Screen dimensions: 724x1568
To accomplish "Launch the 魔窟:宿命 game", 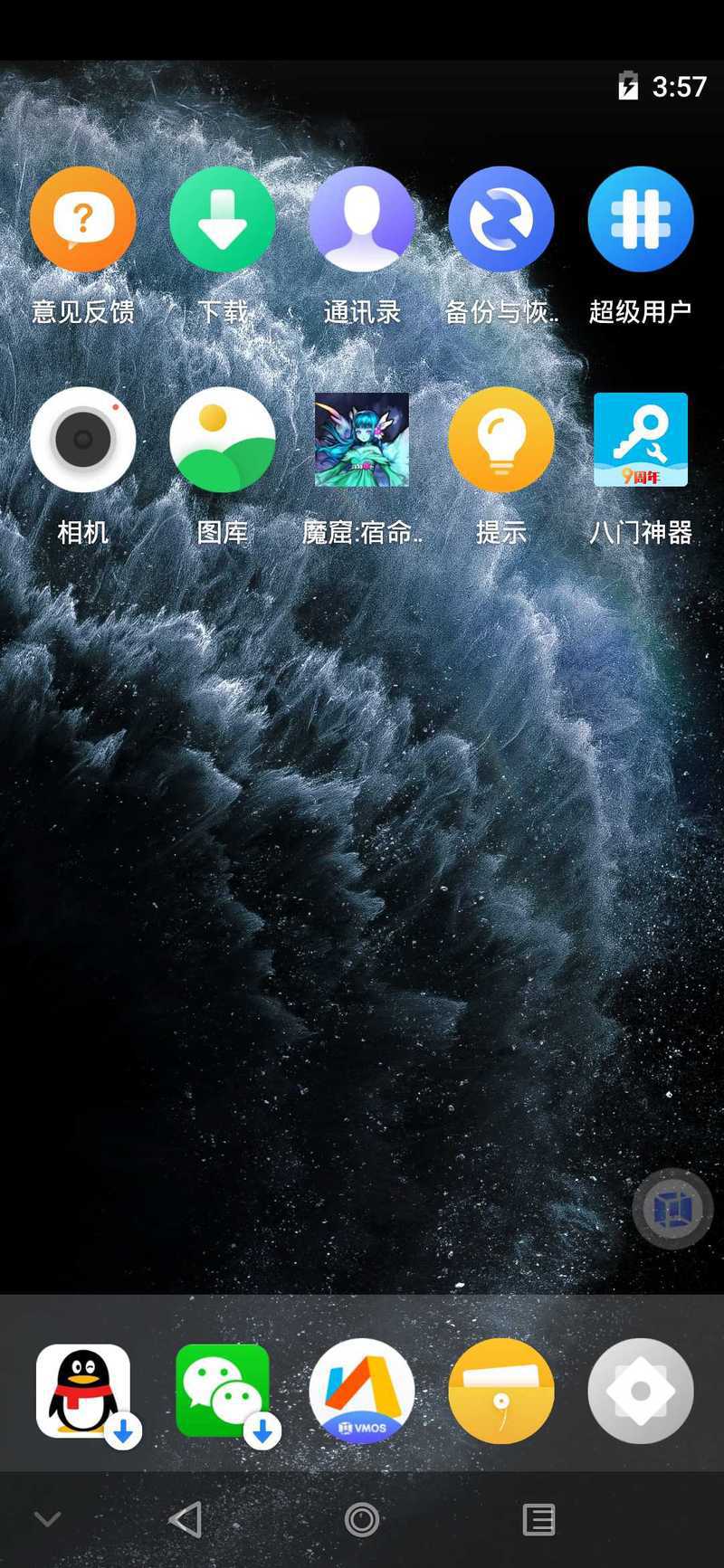I will pos(362,440).
